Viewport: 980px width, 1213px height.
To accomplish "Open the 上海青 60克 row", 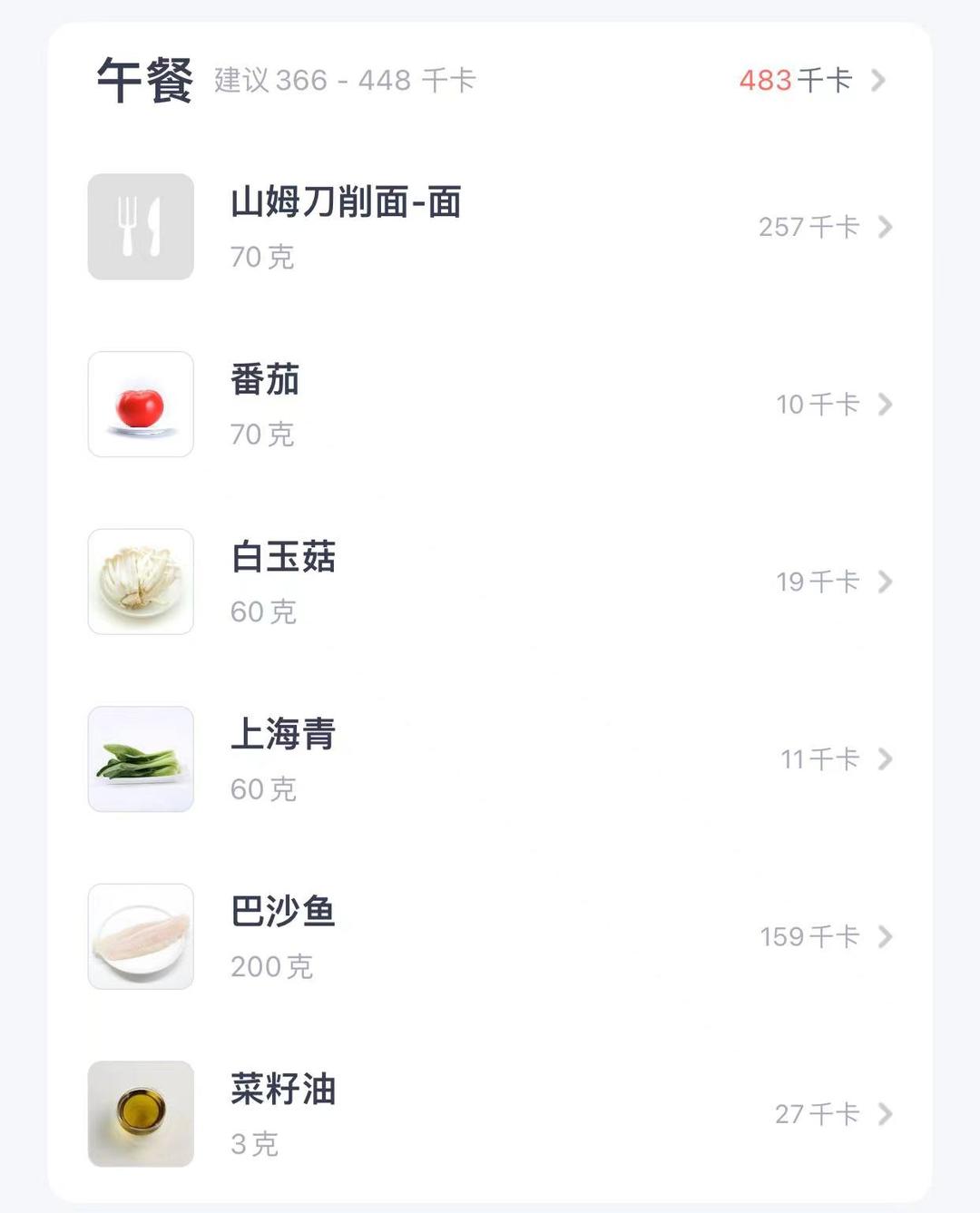I will [490, 759].
